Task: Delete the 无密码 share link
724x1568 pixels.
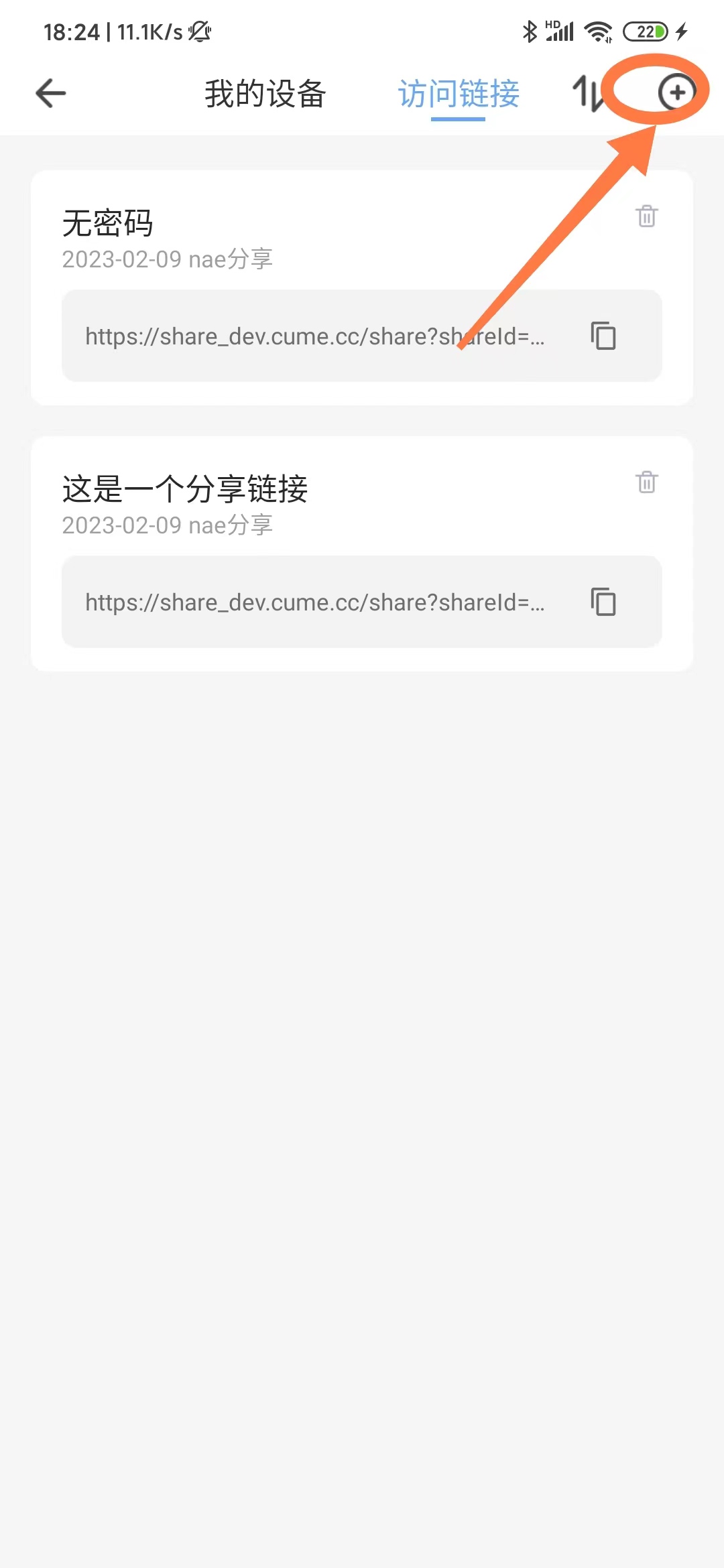Action: 647,216
